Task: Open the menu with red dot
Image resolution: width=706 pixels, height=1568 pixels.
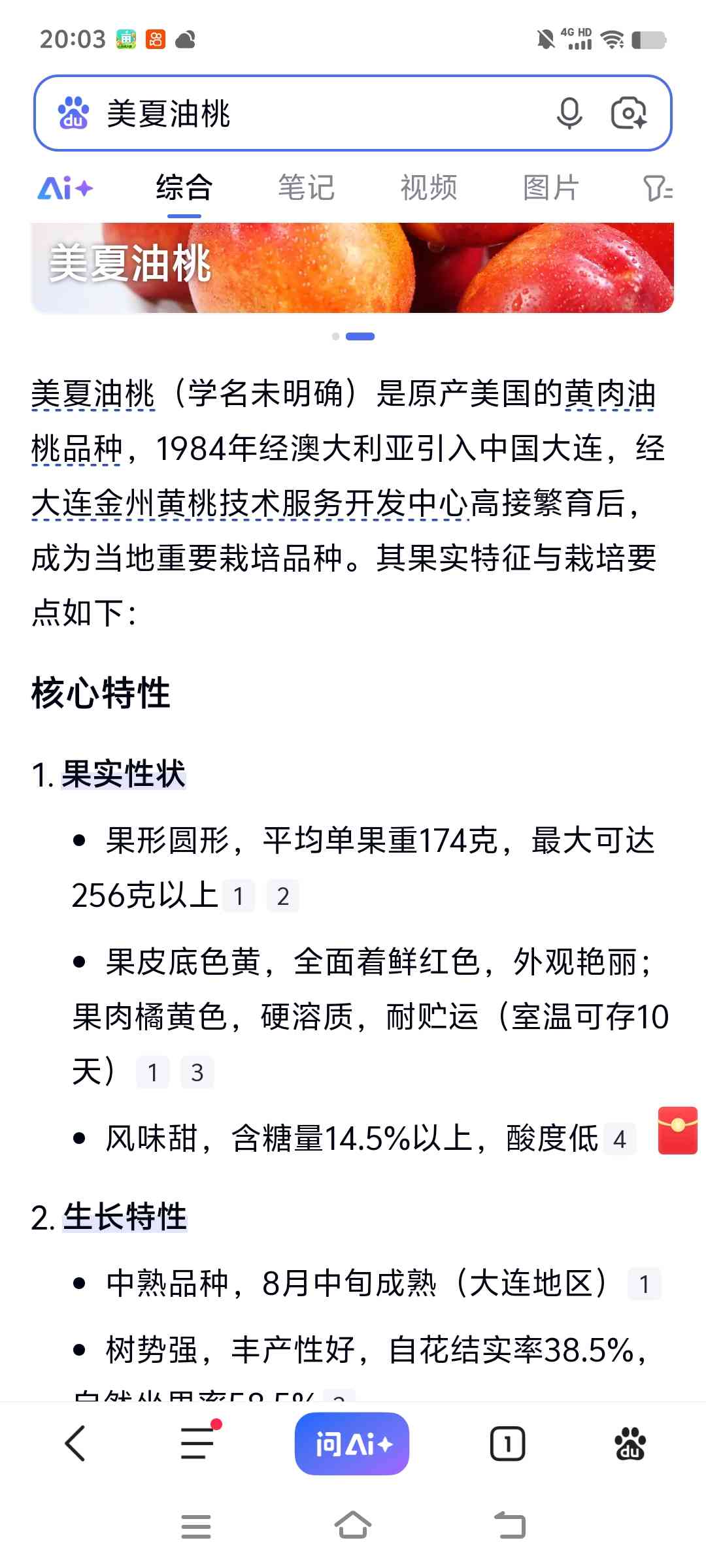Action: (x=197, y=1443)
